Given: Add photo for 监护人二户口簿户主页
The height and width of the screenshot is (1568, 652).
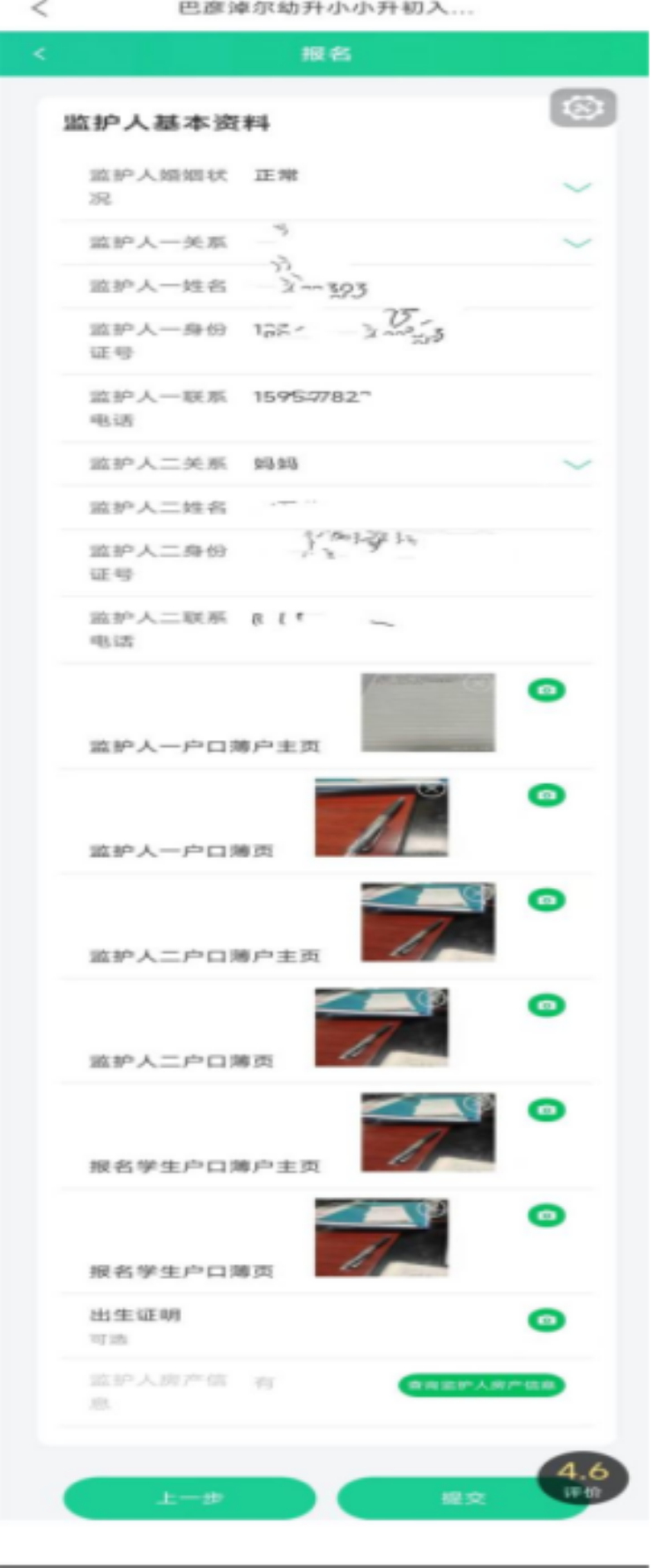Looking at the screenshot, I should tap(546, 900).
